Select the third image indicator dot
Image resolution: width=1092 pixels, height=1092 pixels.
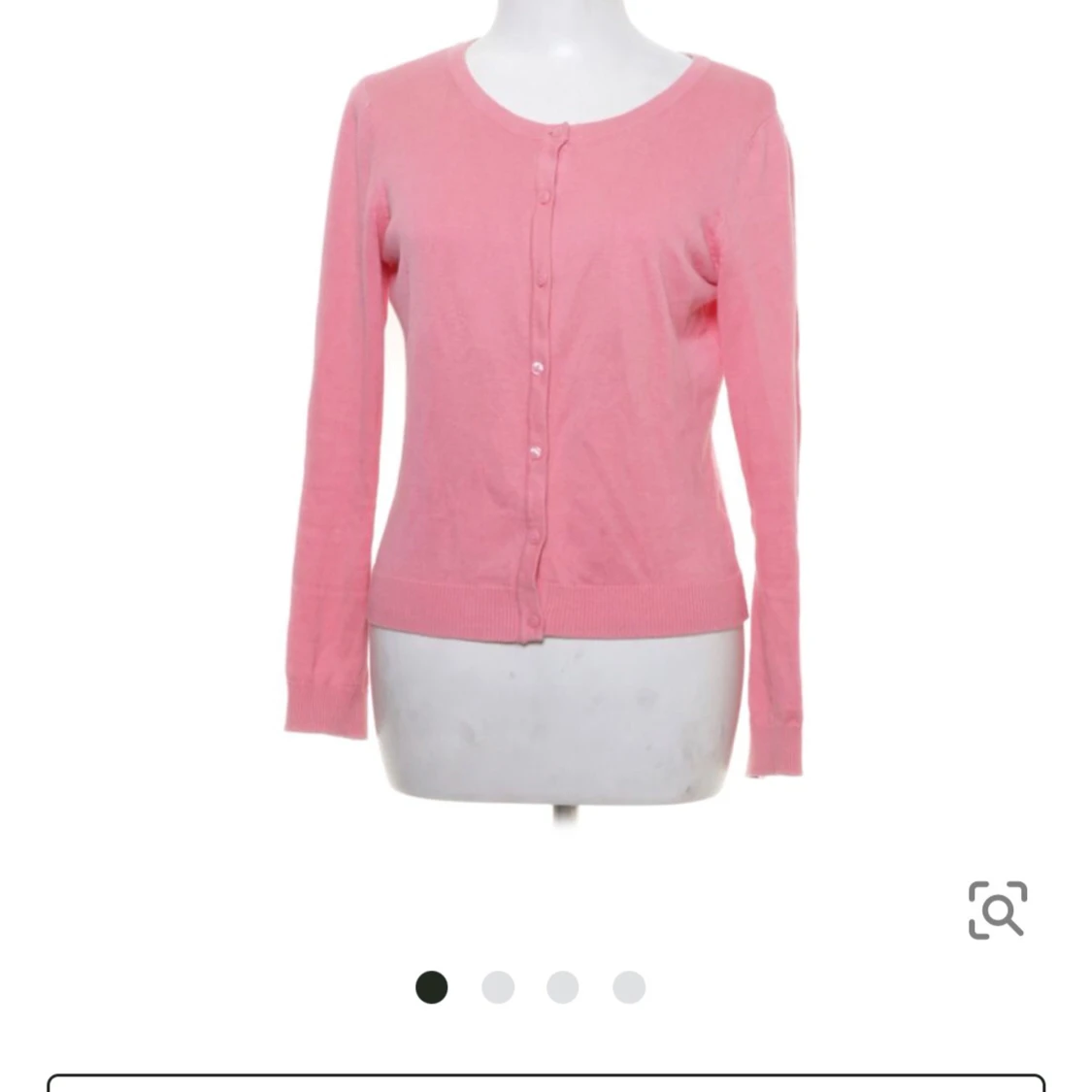point(563,987)
